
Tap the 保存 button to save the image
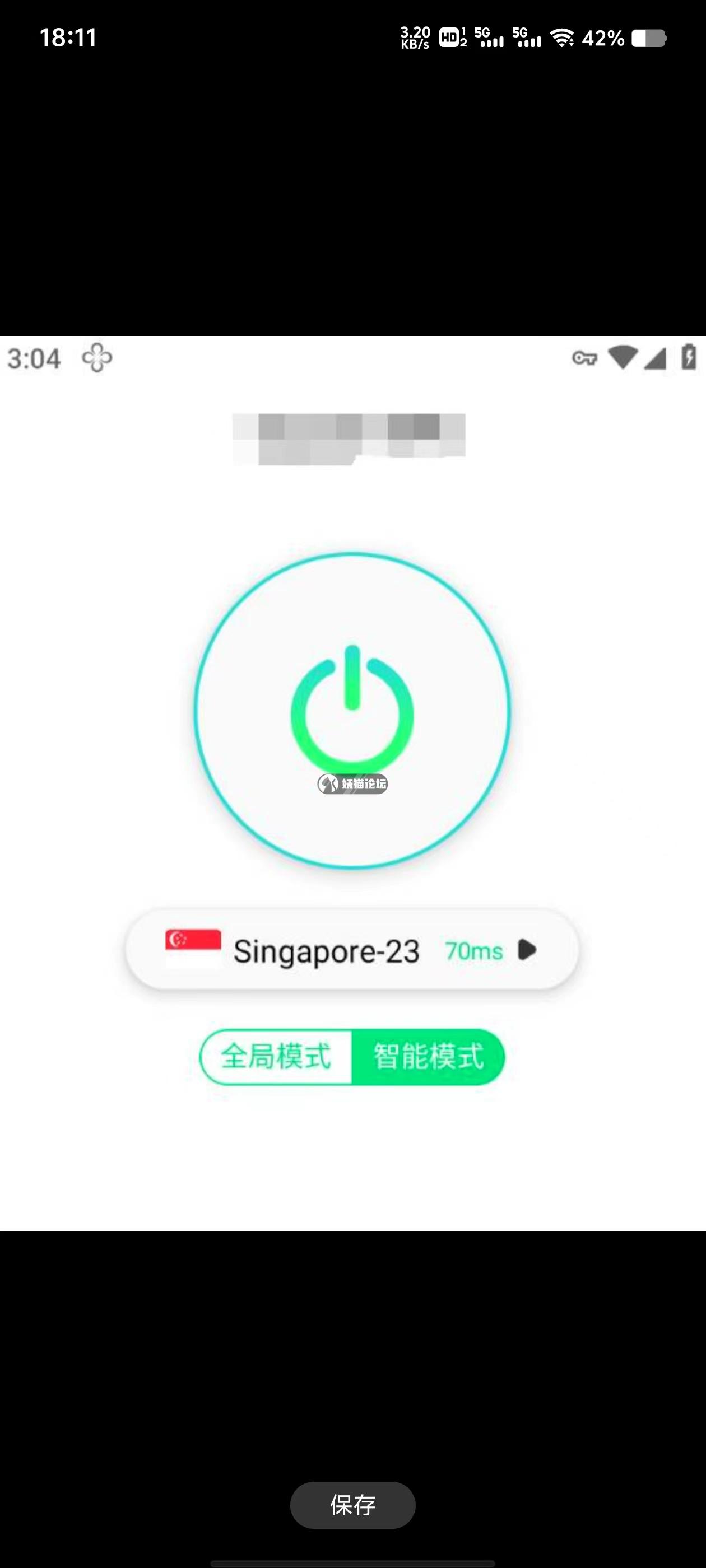point(352,1505)
